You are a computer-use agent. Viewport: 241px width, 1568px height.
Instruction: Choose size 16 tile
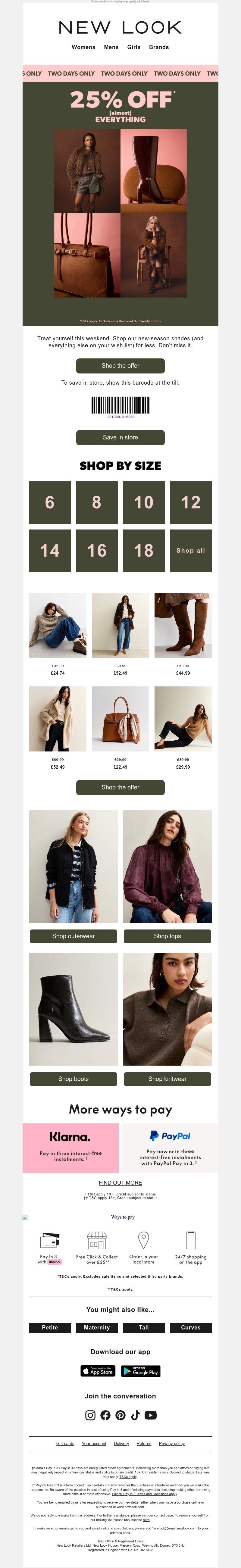click(x=97, y=550)
